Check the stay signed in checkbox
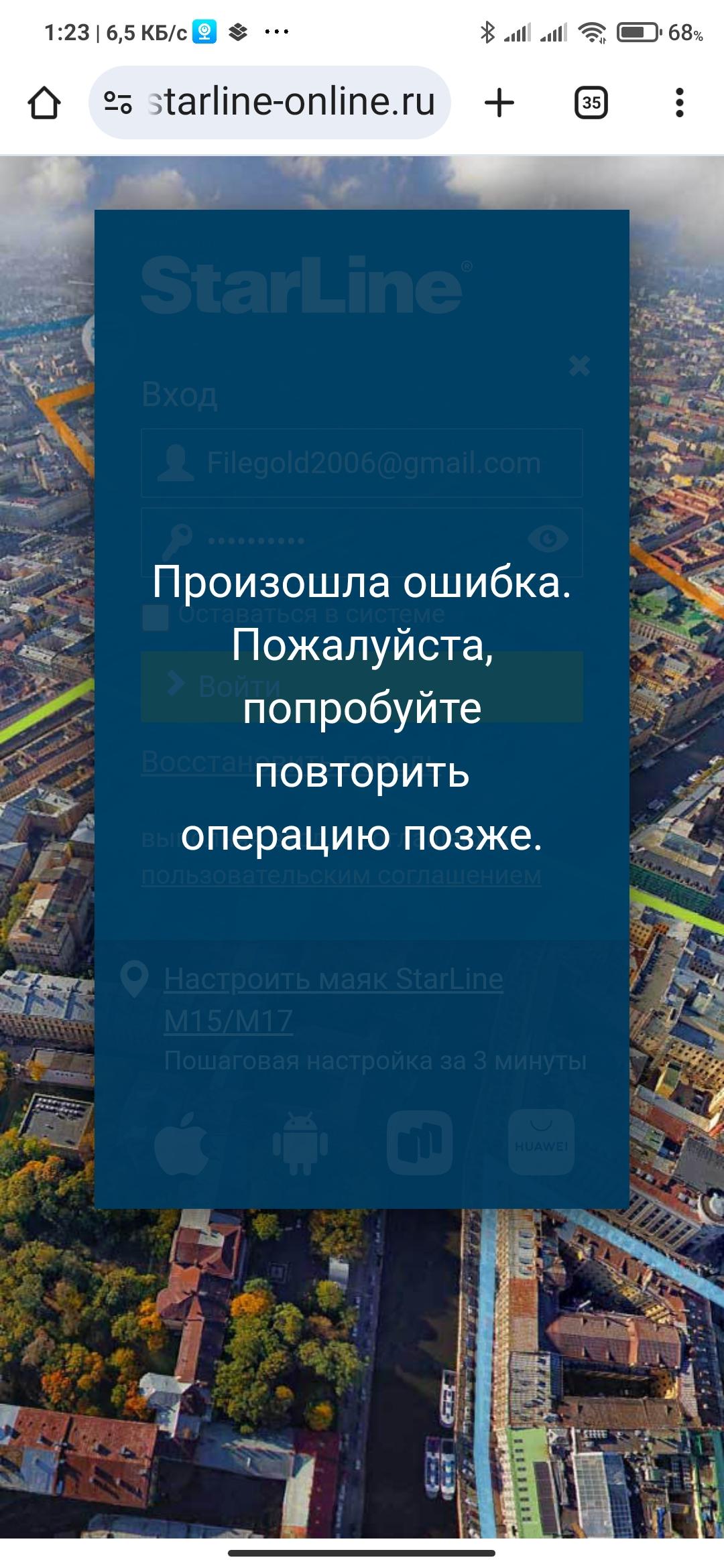 (156, 617)
